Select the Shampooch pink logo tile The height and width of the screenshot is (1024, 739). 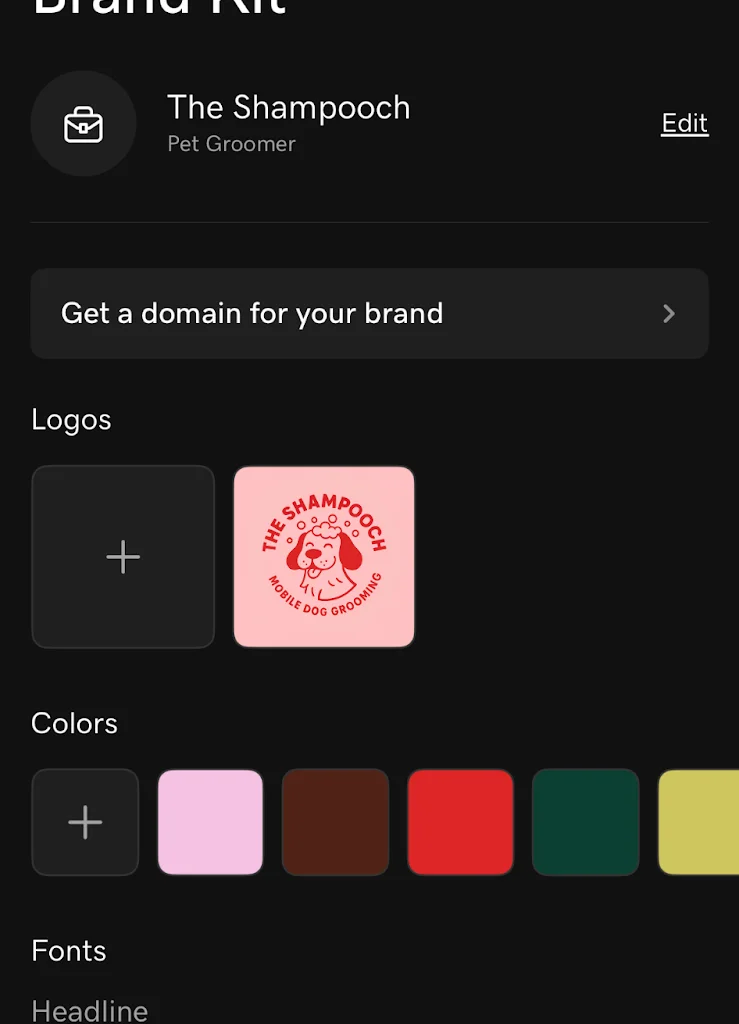pyautogui.click(x=324, y=556)
